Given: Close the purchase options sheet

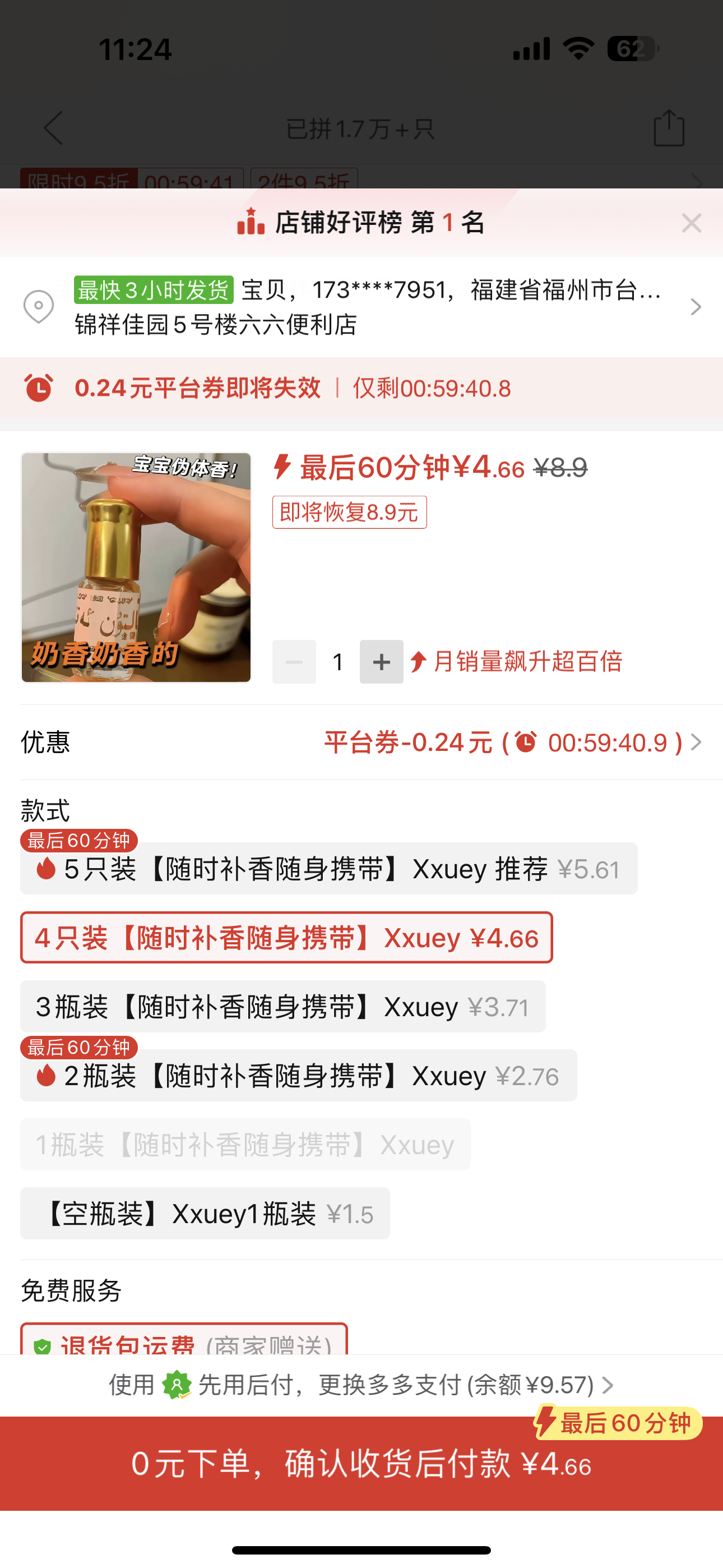Looking at the screenshot, I should pyautogui.click(x=692, y=223).
